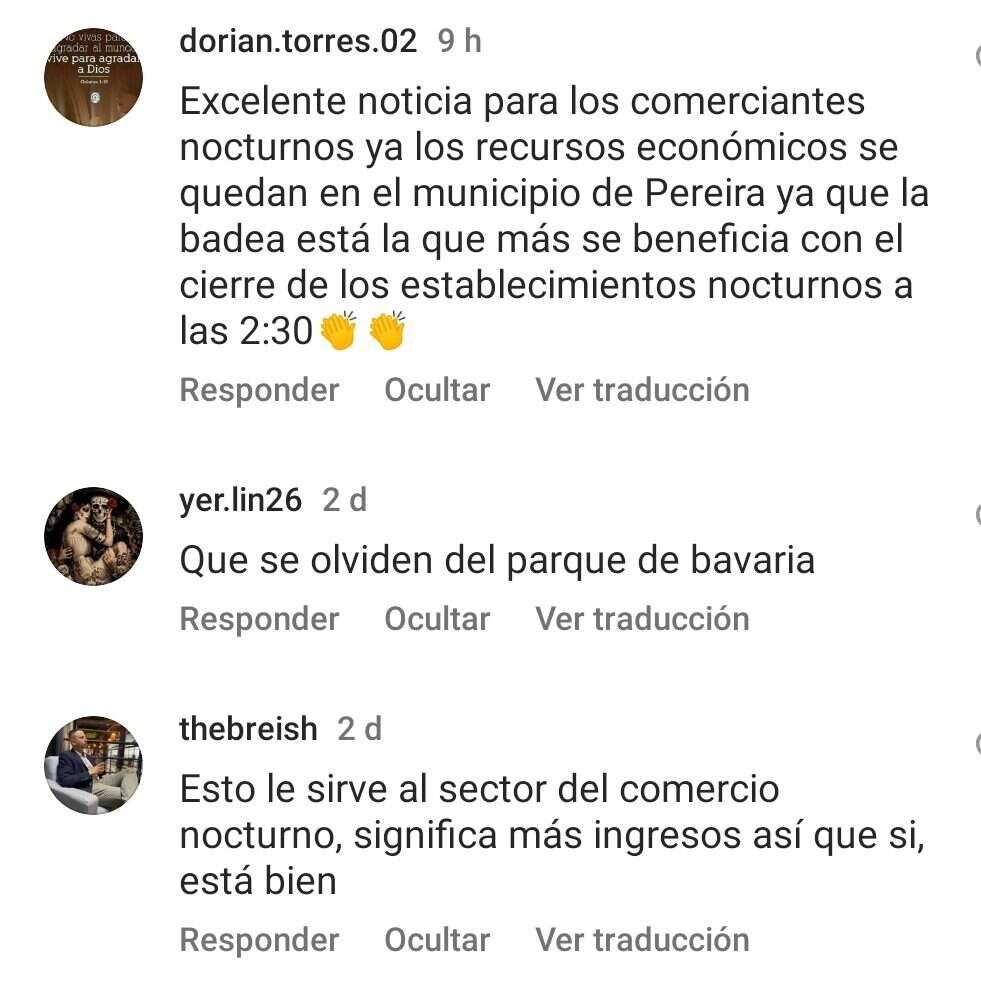View translation of dorian.torres.02's comment
This screenshot has height=981, width=981.
642,390
